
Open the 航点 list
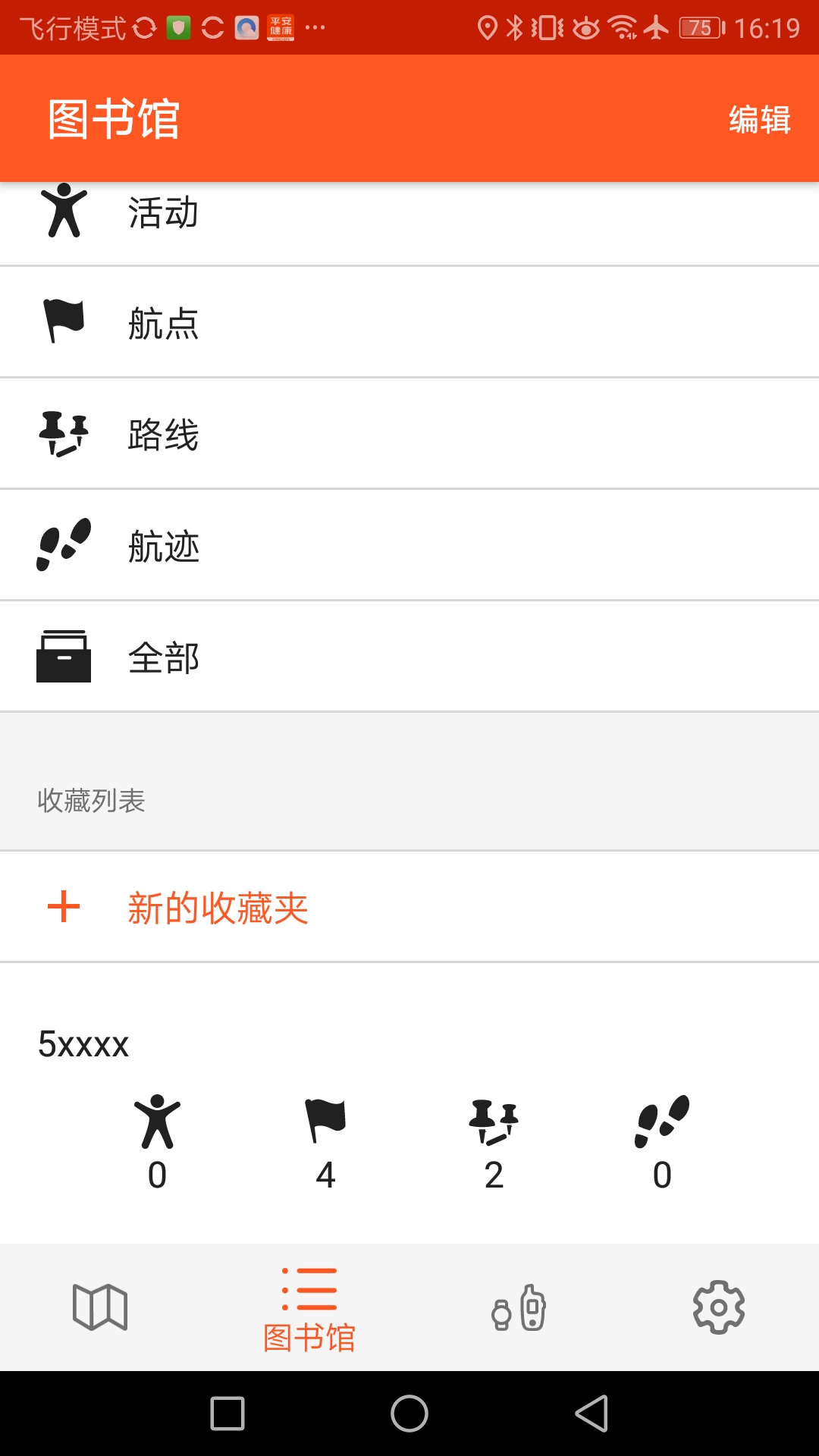409,322
